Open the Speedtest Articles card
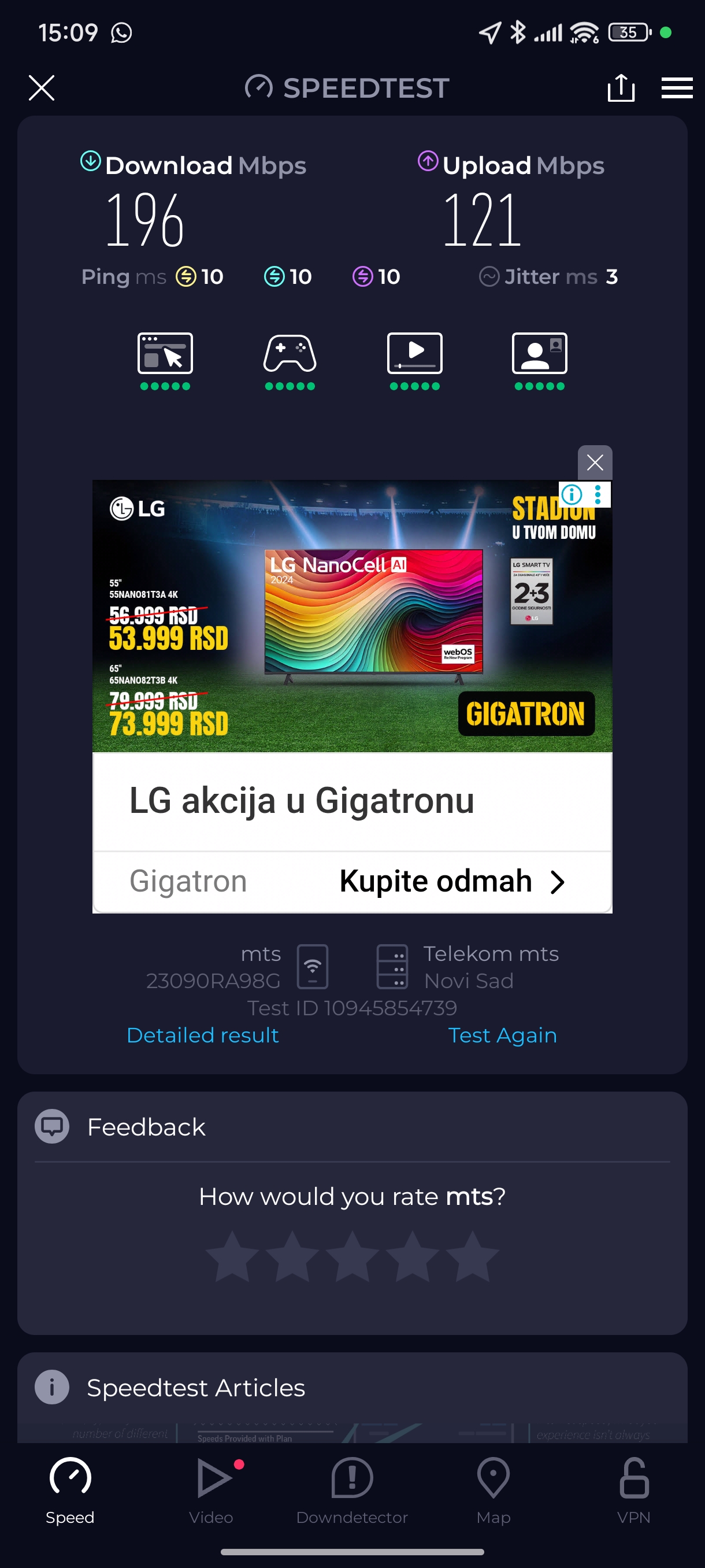This screenshot has width=705, height=1568. tap(195, 1388)
